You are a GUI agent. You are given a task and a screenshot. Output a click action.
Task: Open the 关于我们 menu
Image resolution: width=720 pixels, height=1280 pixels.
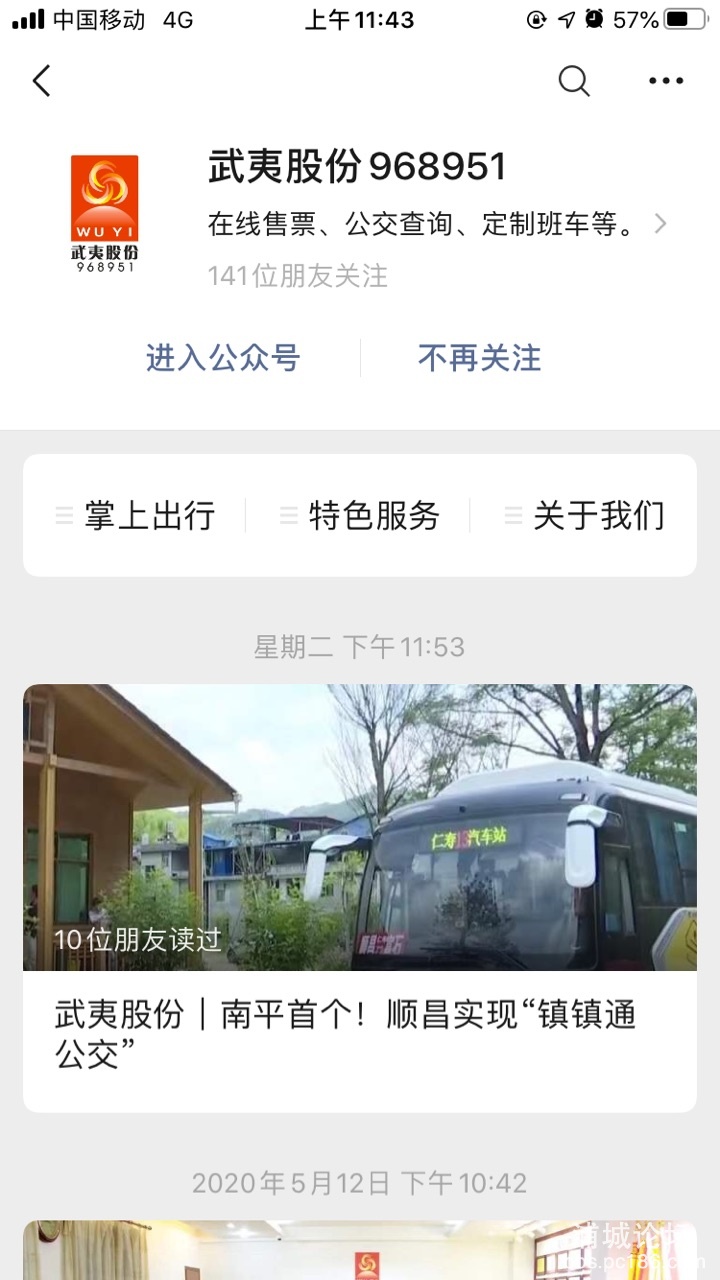tap(584, 516)
